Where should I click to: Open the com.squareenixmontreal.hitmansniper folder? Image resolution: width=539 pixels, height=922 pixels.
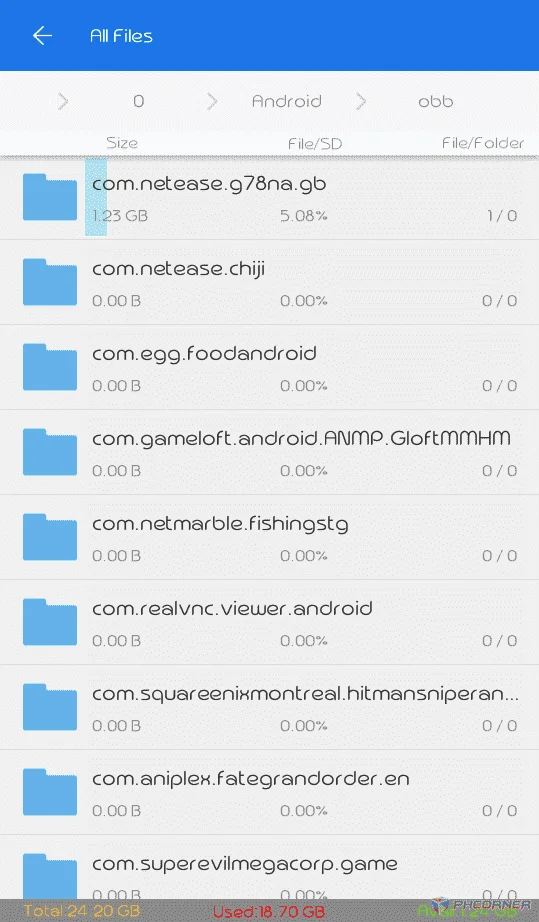(269, 707)
